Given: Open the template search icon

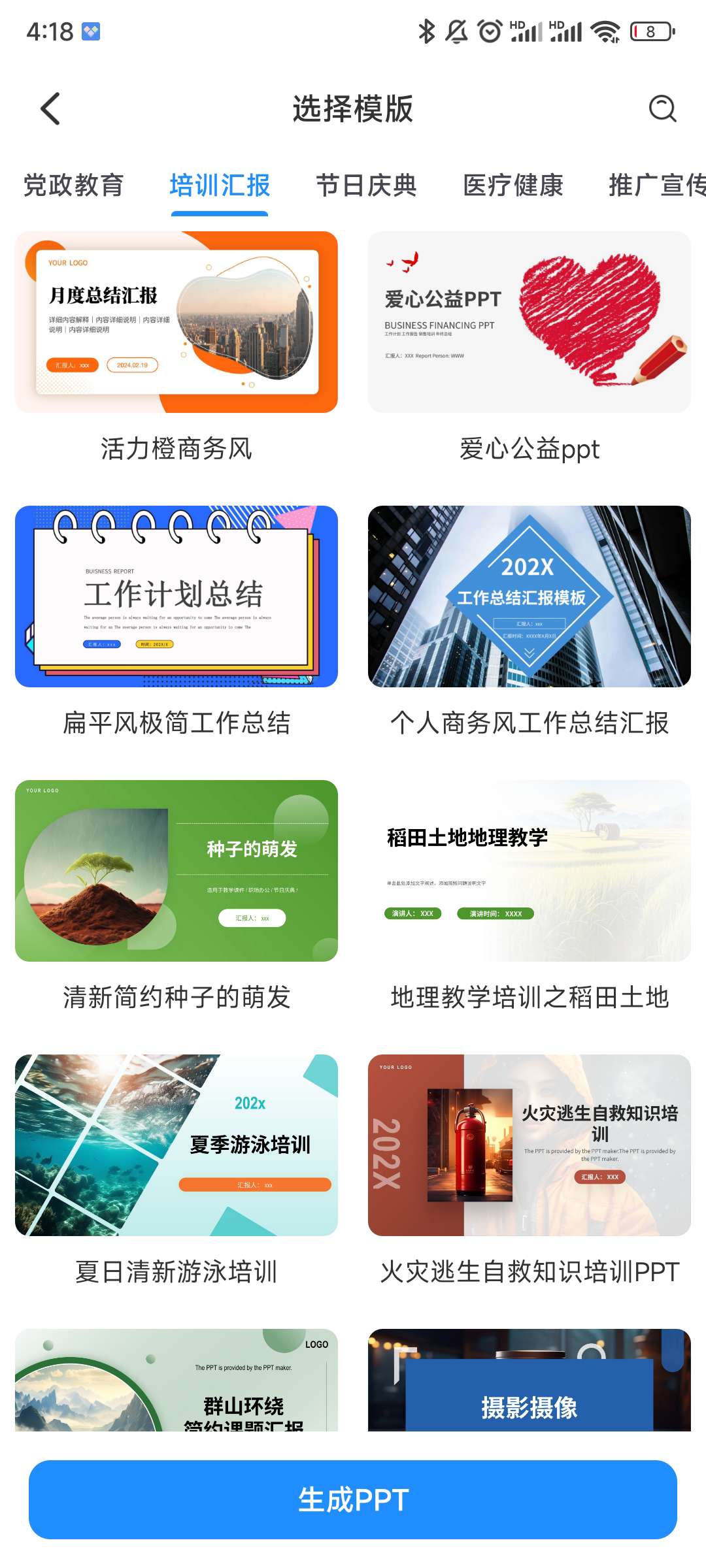Looking at the screenshot, I should [x=662, y=108].
